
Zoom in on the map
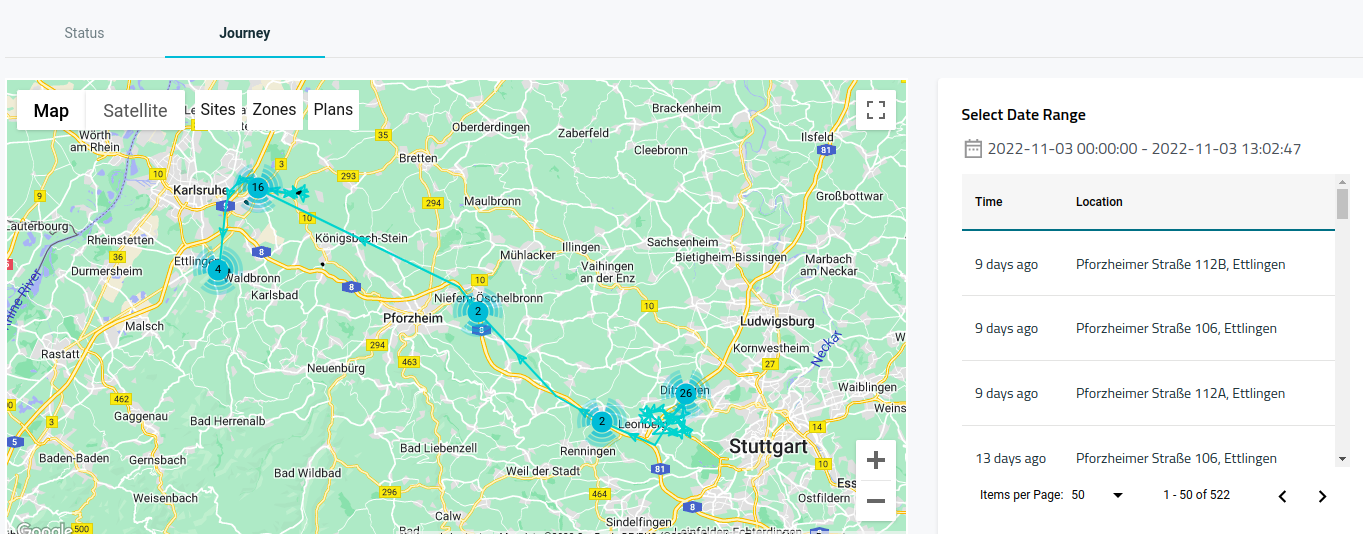tap(876, 461)
